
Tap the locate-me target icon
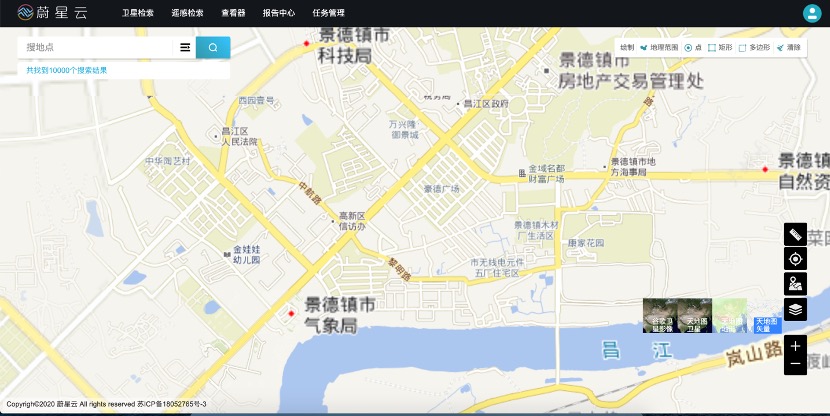point(795,259)
